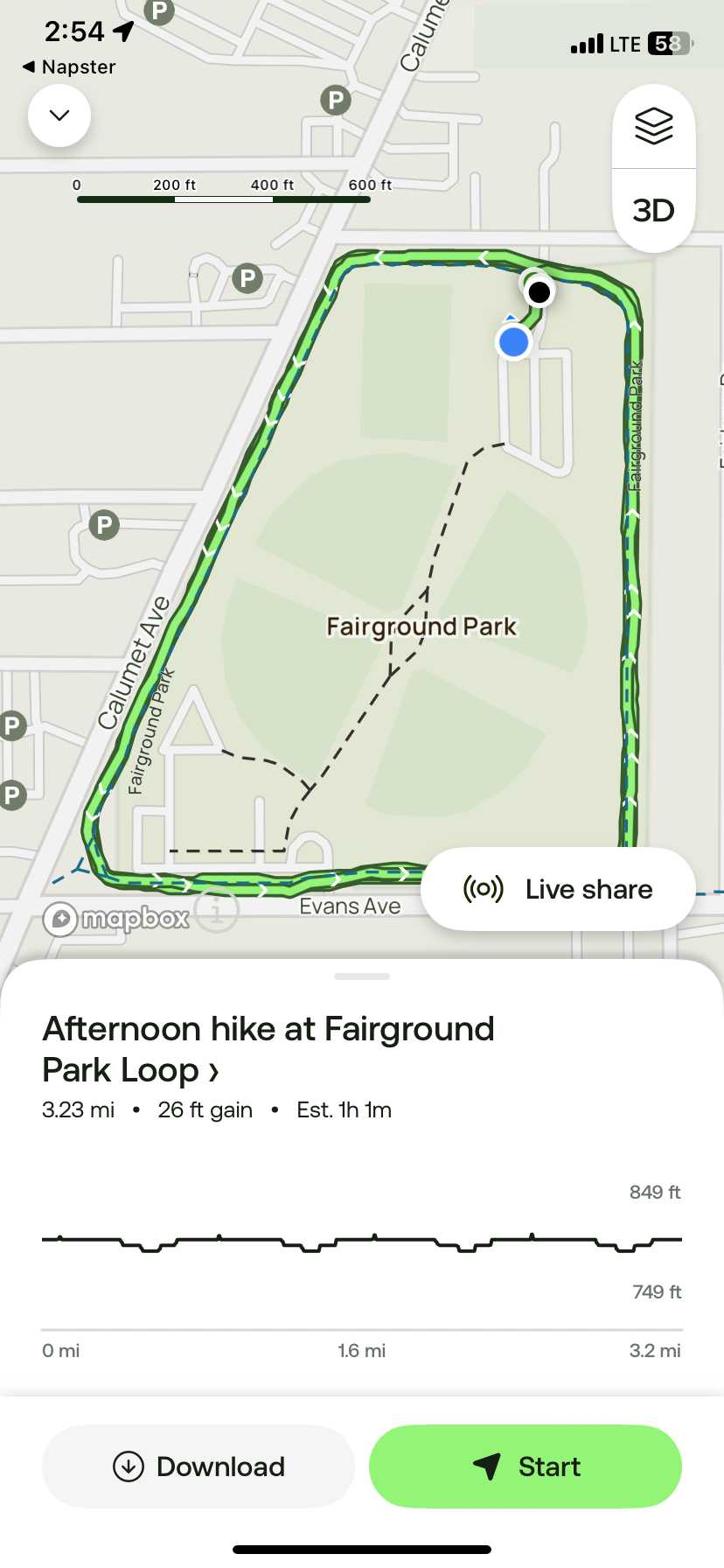This screenshot has width=724, height=1568.
Task: Download this trail map
Action: pyautogui.click(x=198, y=1466)
